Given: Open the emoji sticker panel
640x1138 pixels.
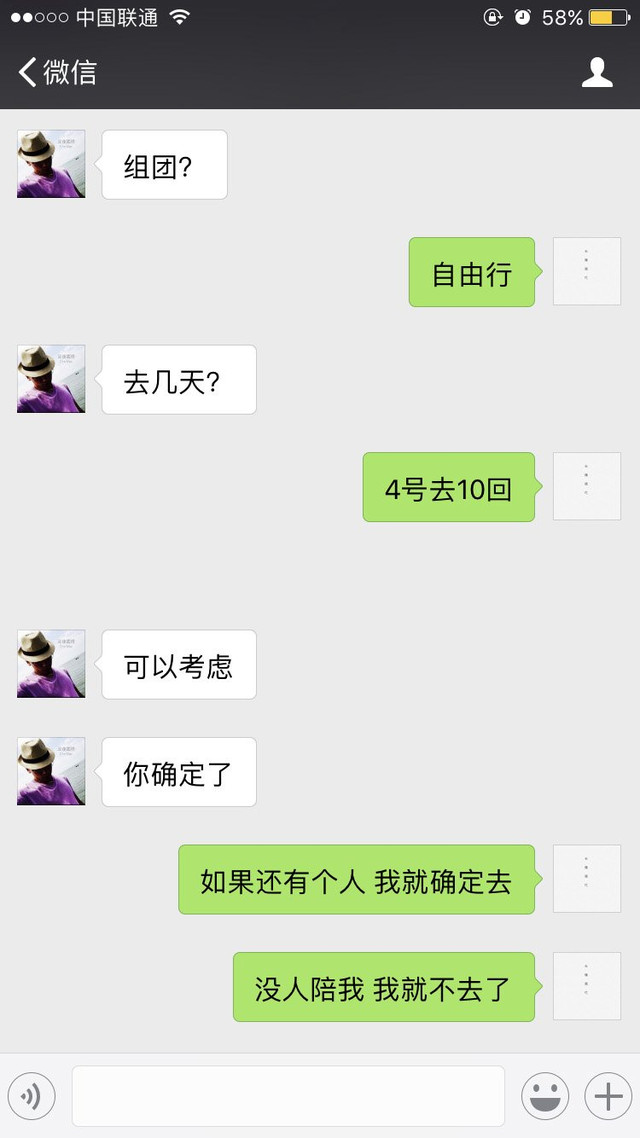Looking at the screenshot, I should pos(545,1097).
